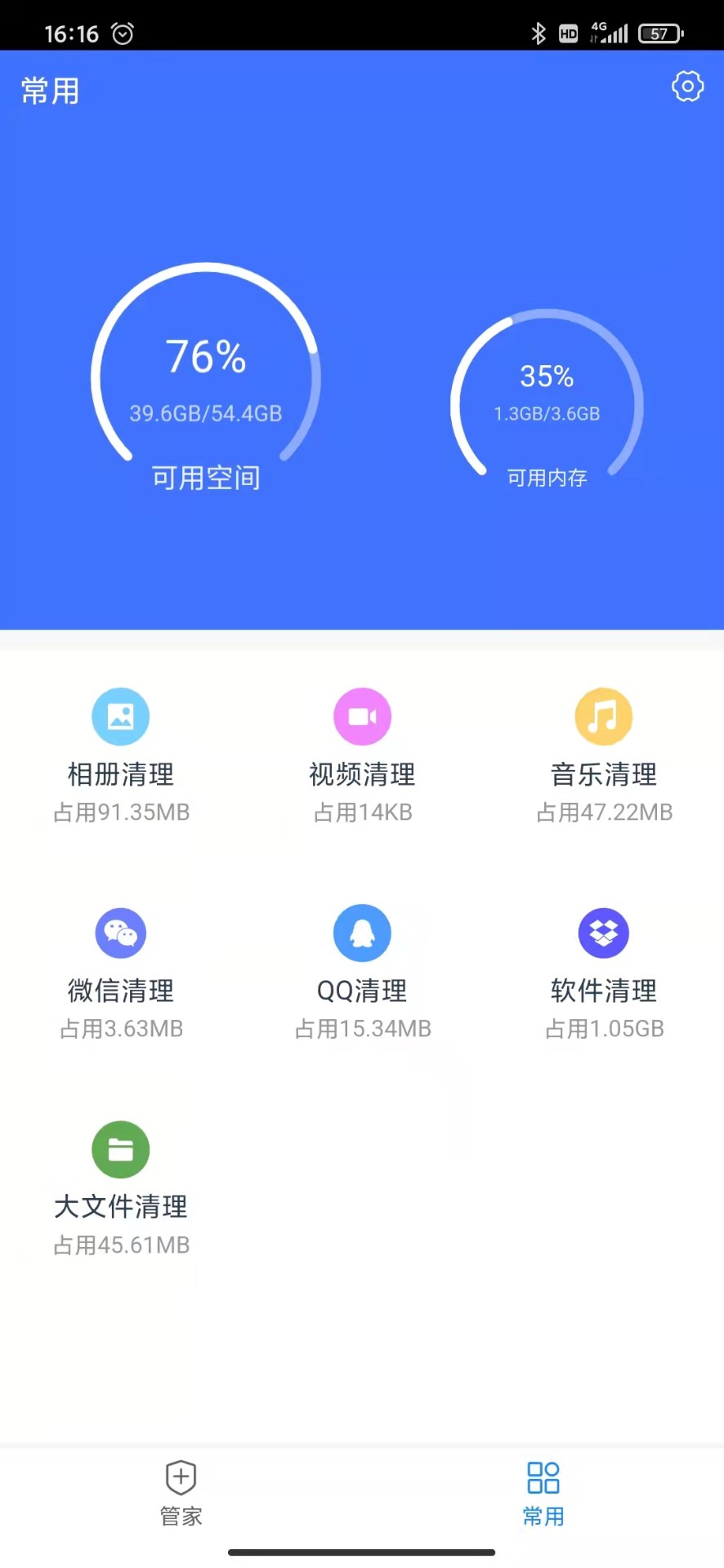Select the 常用 tab at bottom
This screenshot has height=1568, width=724.
[x=543, y=1494]
